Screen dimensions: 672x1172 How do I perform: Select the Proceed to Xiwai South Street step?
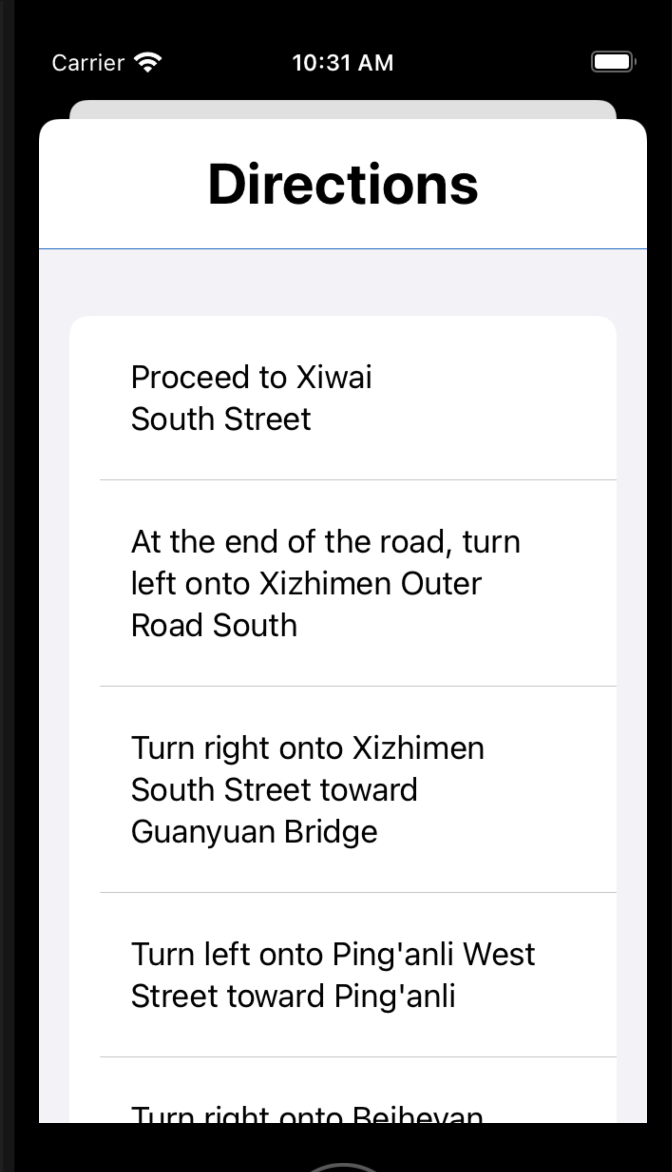342,398
